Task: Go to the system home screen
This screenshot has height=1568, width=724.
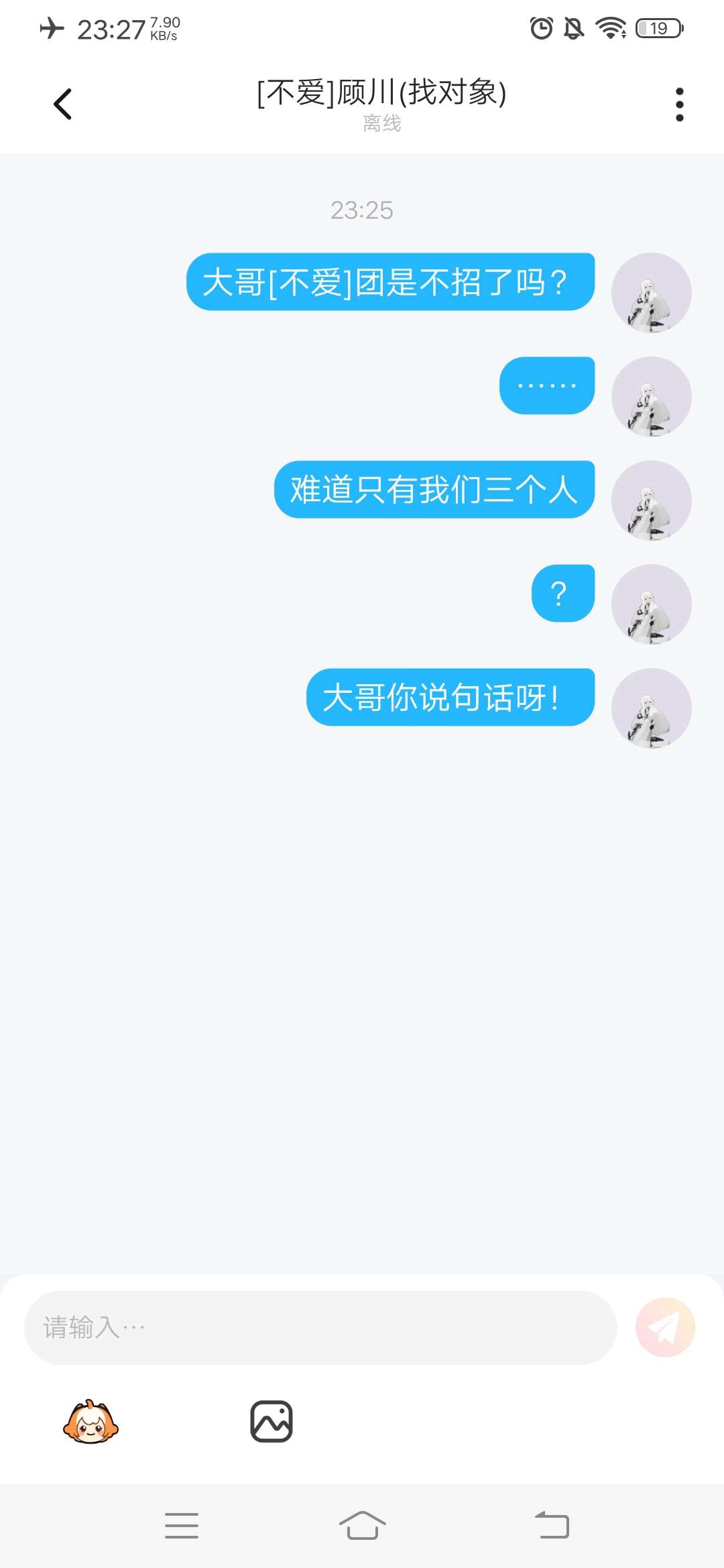Action: [x=362, y=1526]
